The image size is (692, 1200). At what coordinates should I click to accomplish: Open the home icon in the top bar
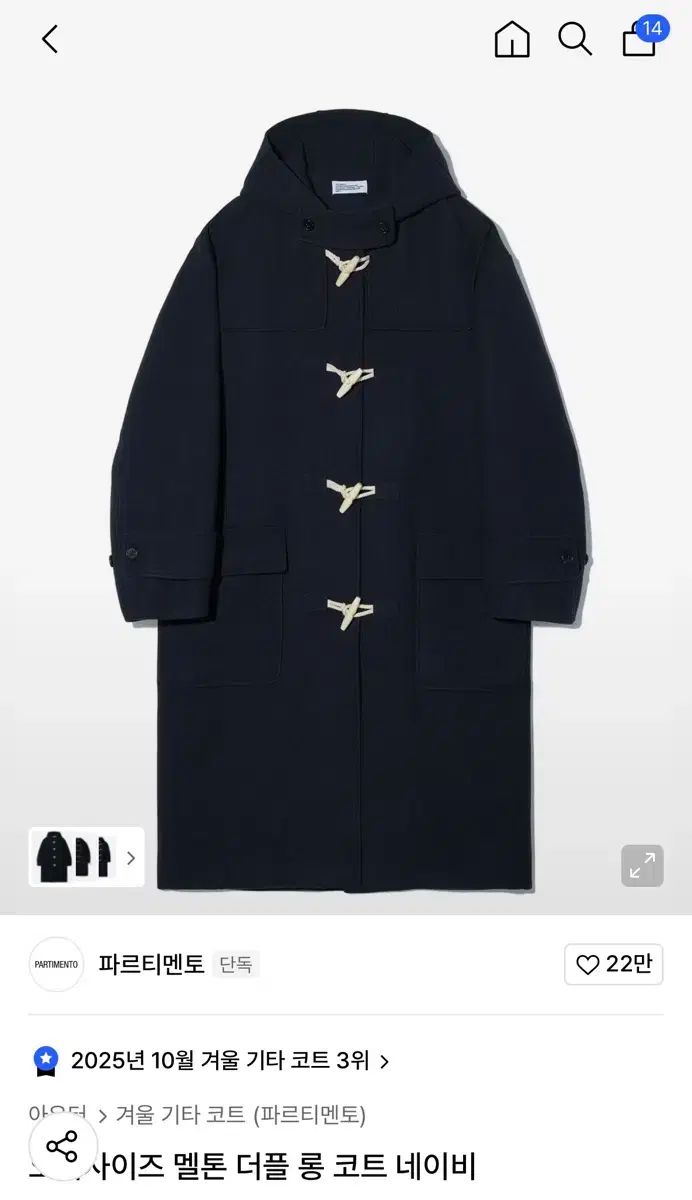point(511,40)
